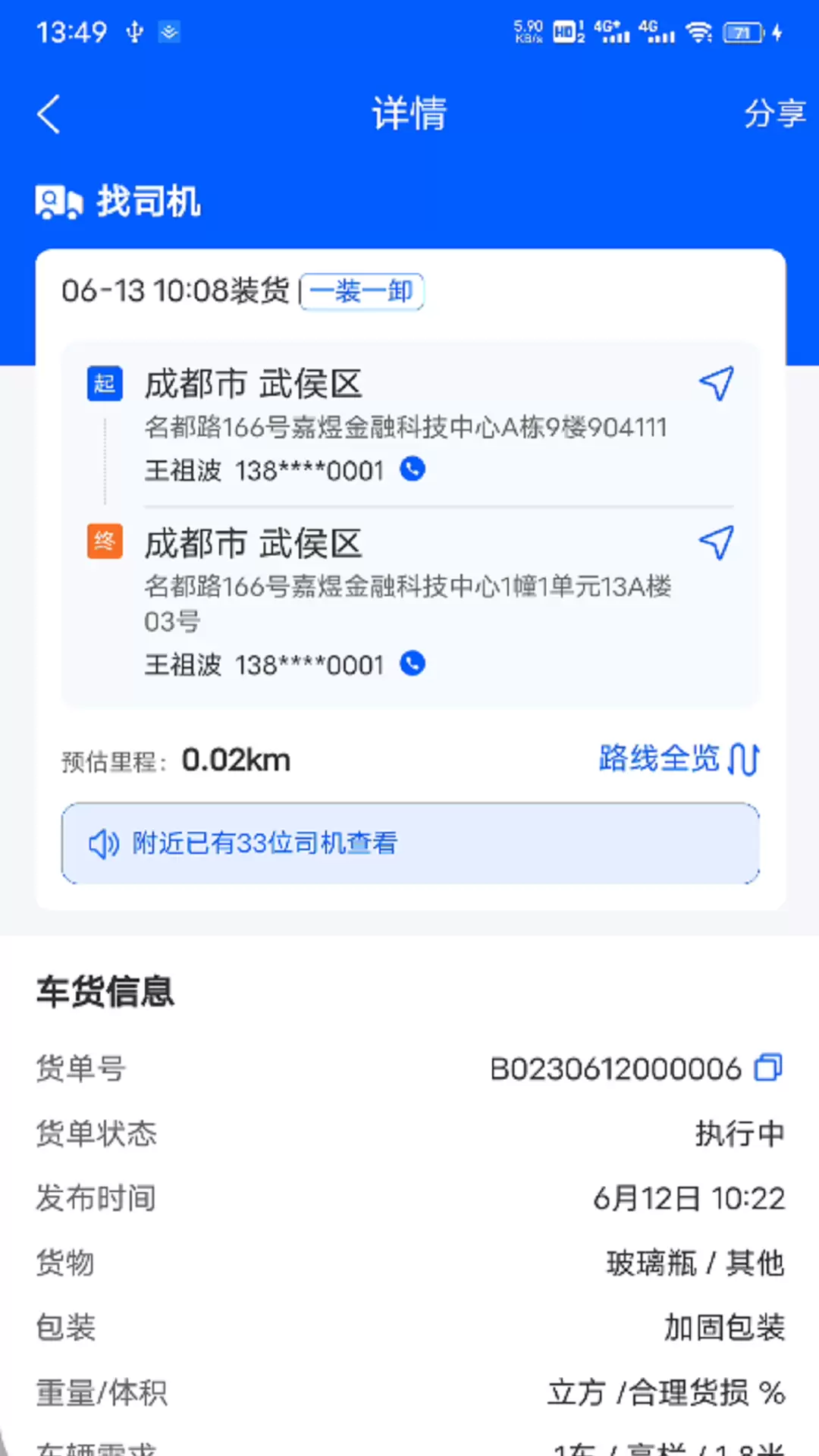Call 王祖波 at the pickup address
The width and height of the screenshot is (819, 1456).
[413, 469]
